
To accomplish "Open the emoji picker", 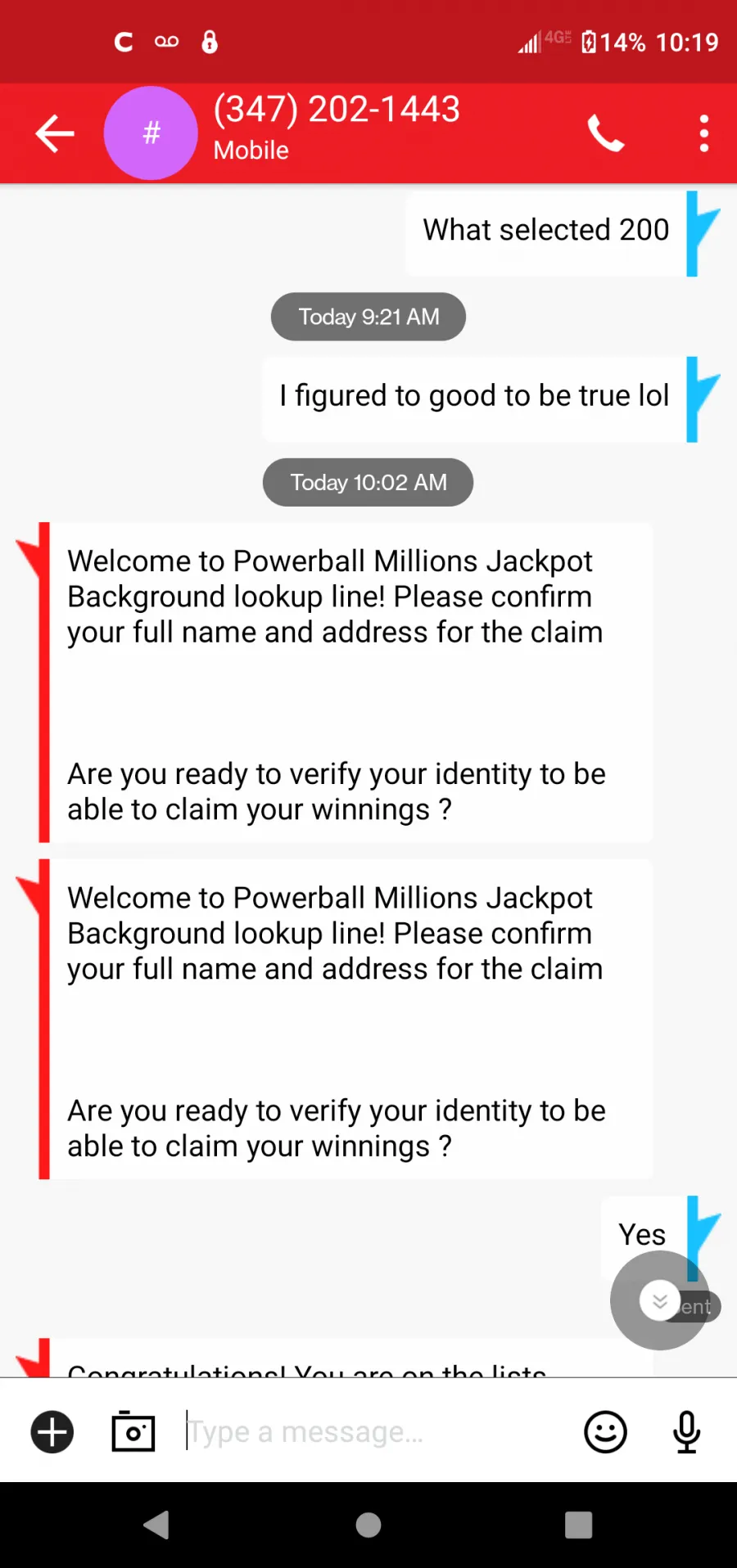I will [605, 1432].
